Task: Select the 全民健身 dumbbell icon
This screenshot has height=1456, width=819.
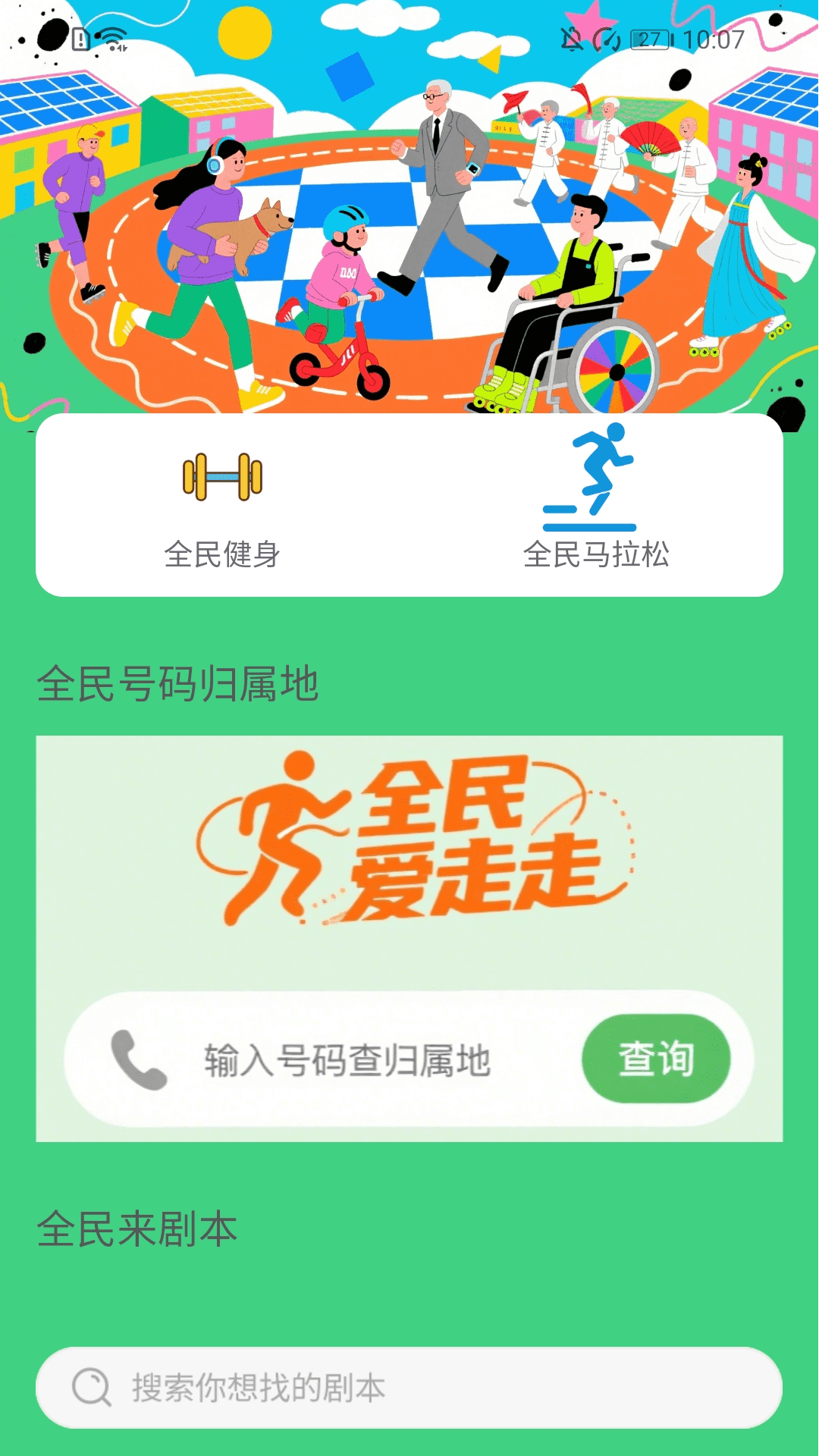Action: (x=222, y=476)
